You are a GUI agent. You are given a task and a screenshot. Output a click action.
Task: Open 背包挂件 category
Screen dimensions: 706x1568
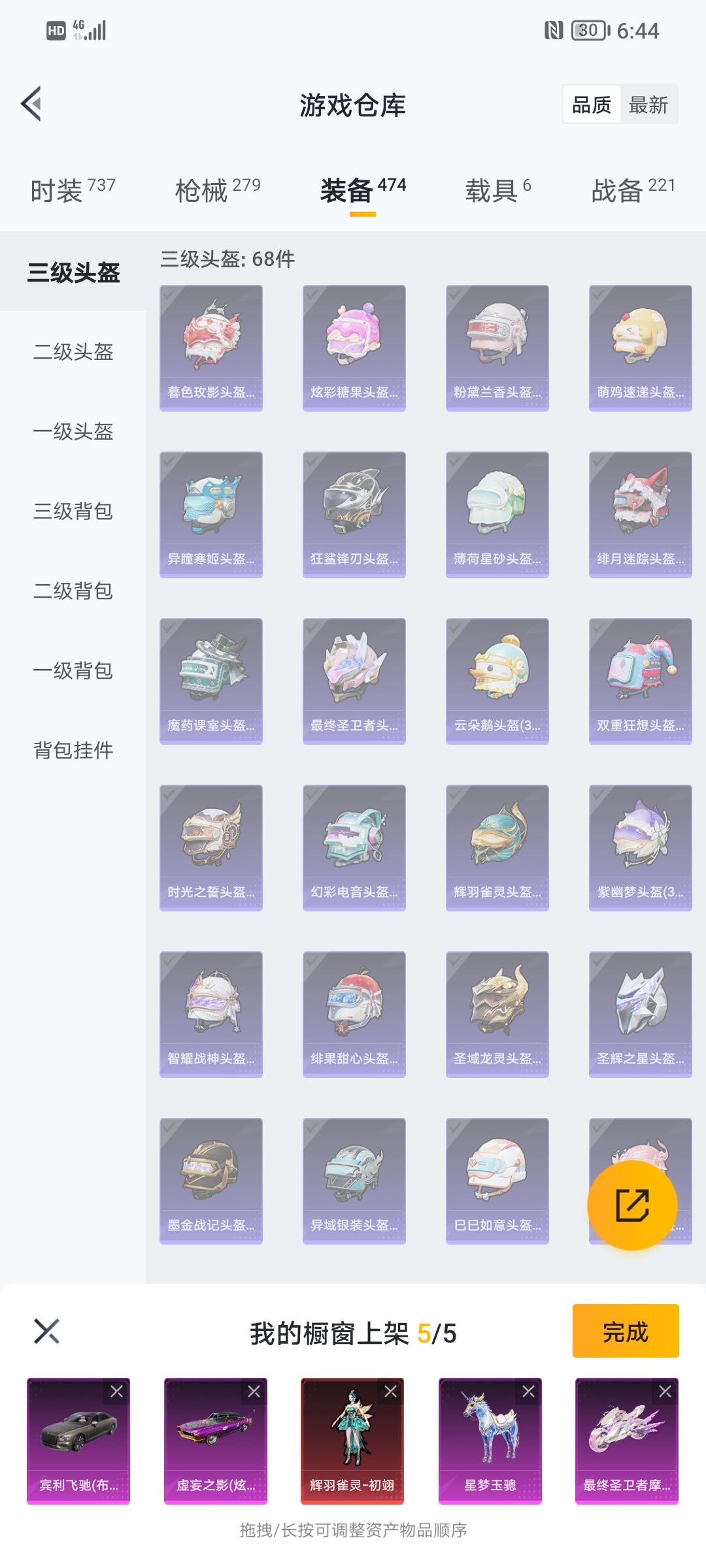(73, 750)
